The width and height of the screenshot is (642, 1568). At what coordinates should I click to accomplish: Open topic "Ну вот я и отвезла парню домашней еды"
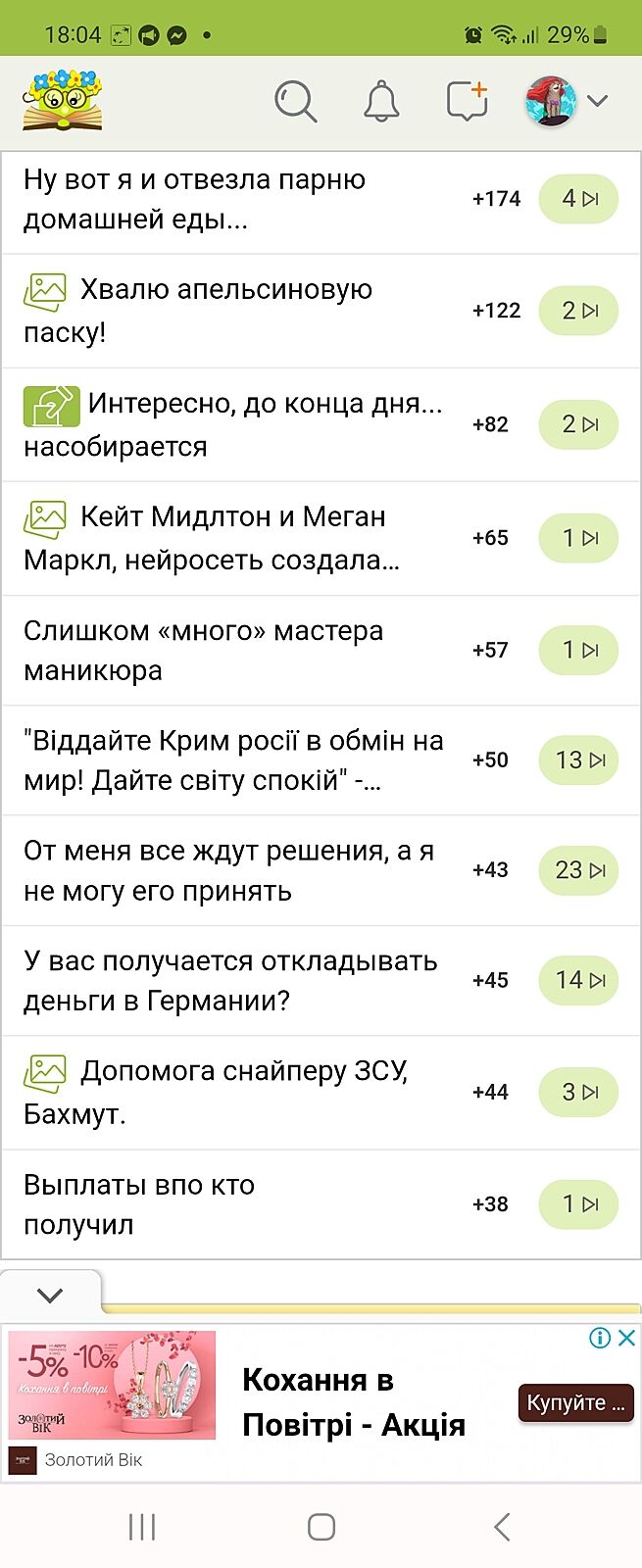(195, 199)
